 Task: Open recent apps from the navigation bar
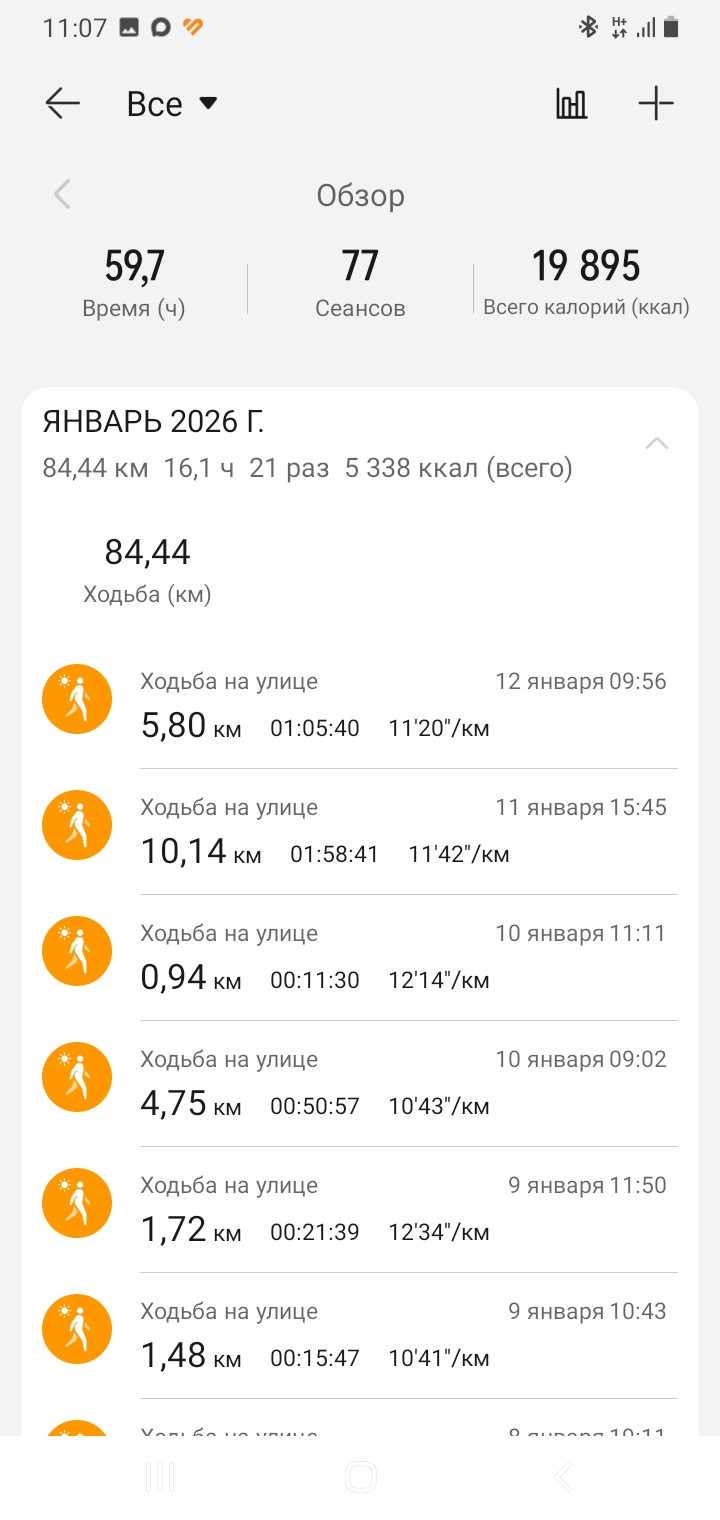pos(160,1477)
